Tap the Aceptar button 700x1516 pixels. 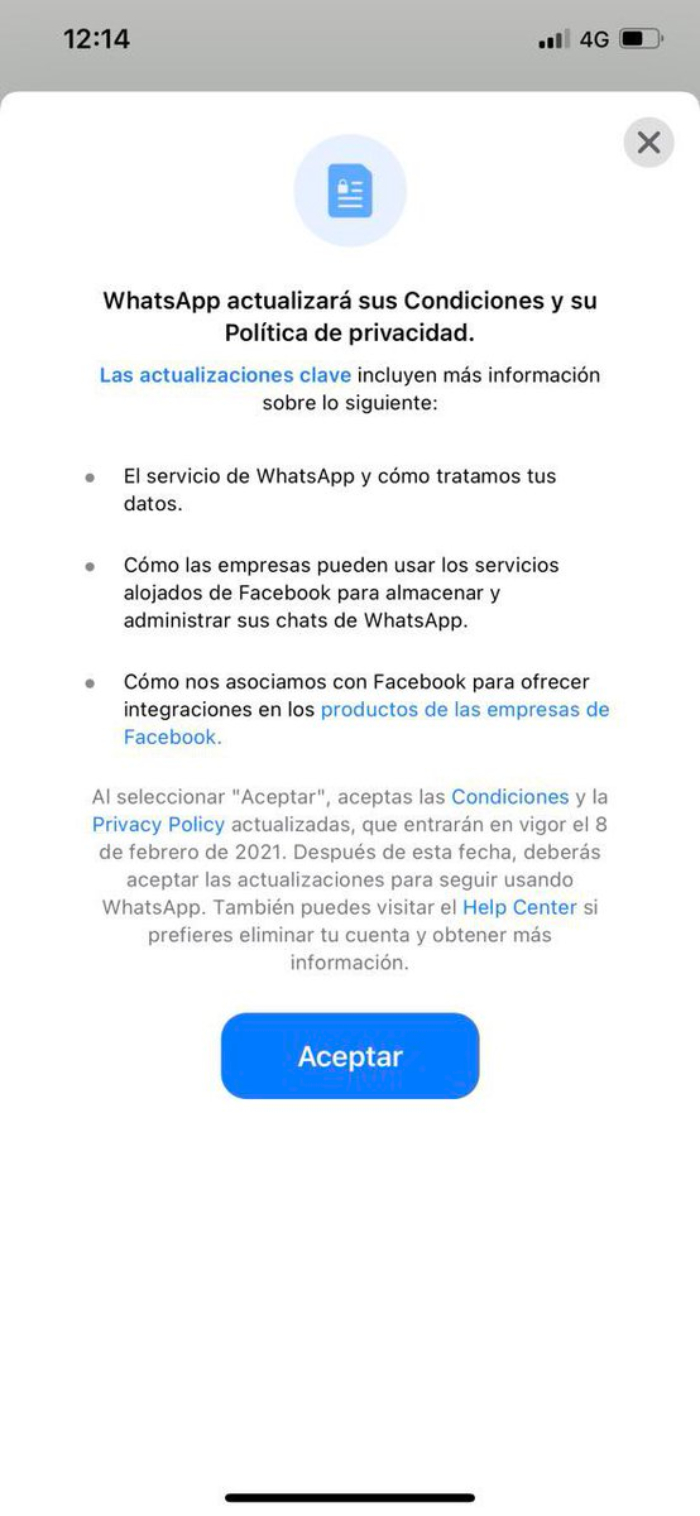point(350,1056)
